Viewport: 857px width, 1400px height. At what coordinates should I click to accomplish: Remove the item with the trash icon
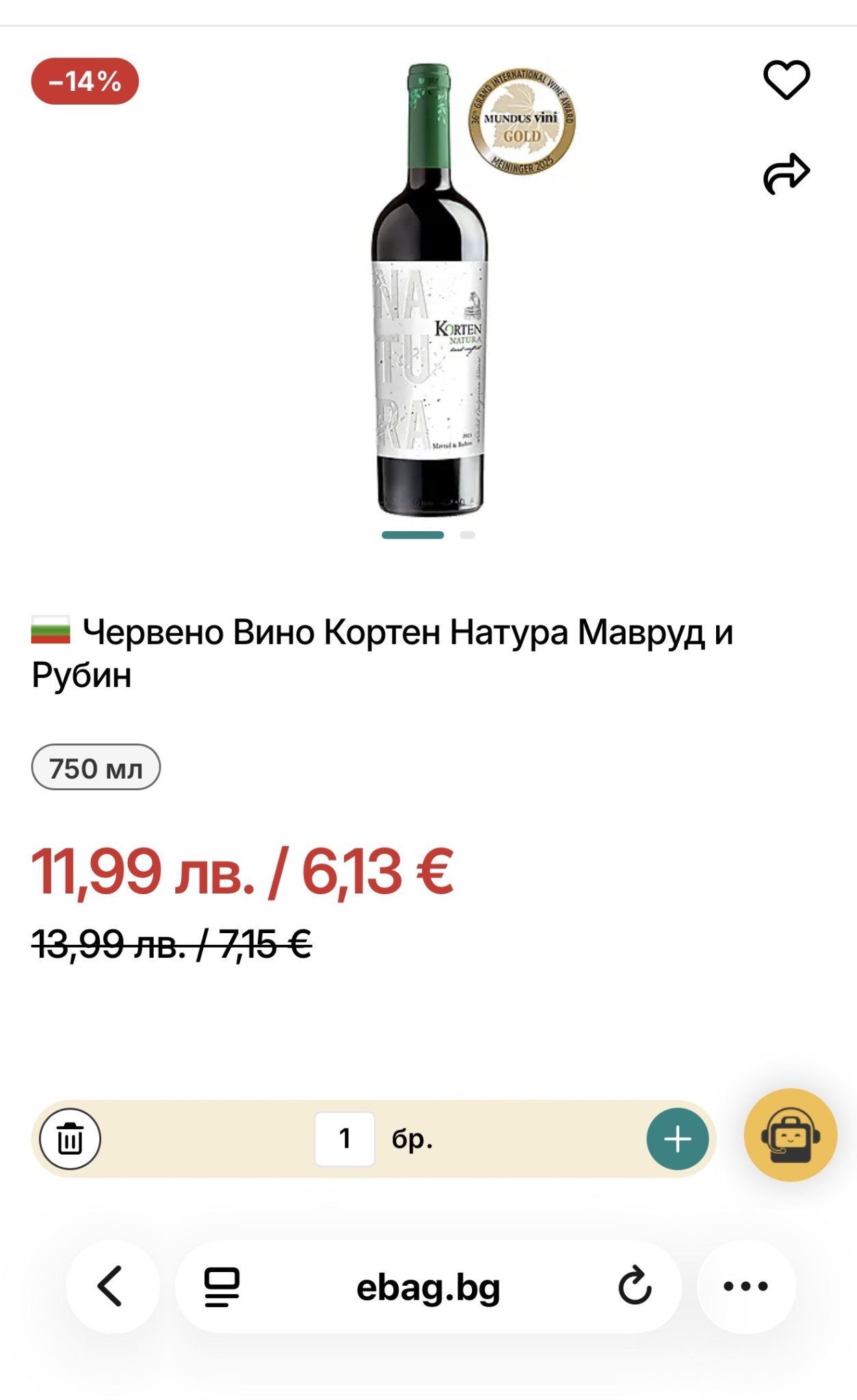[70, 1139]
